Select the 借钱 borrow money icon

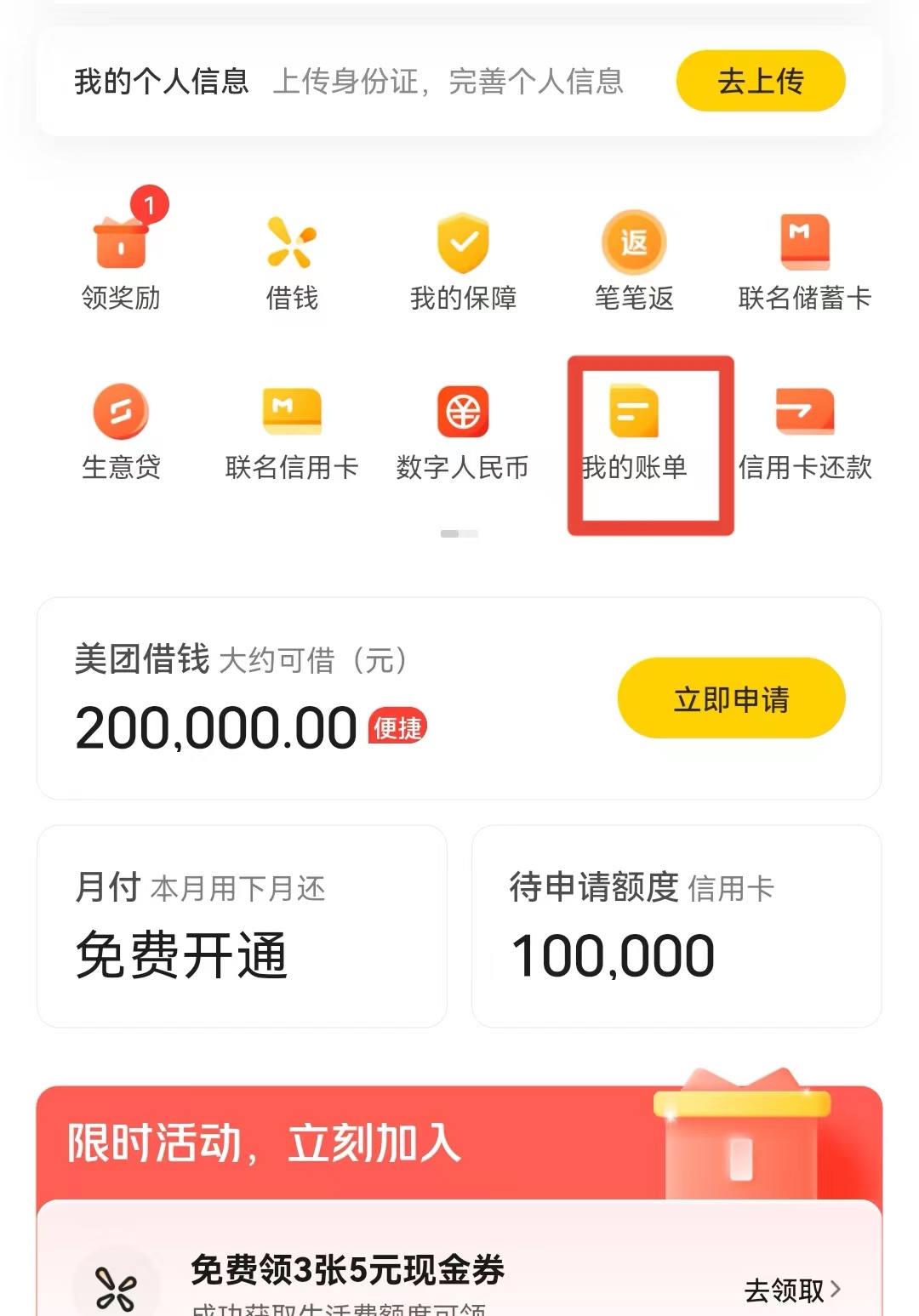pos(294,259)
